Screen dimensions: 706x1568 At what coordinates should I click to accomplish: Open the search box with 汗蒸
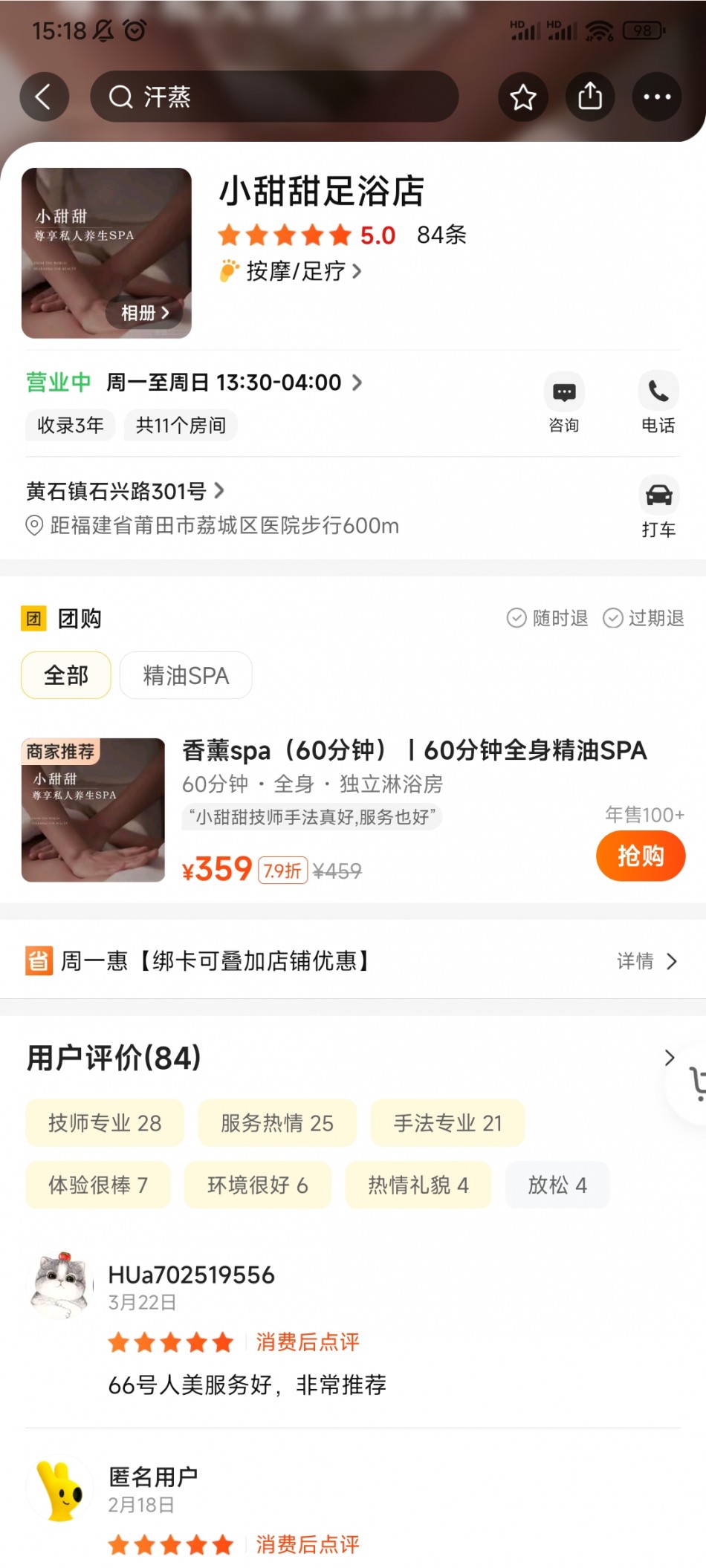click(x=273, y=97)
